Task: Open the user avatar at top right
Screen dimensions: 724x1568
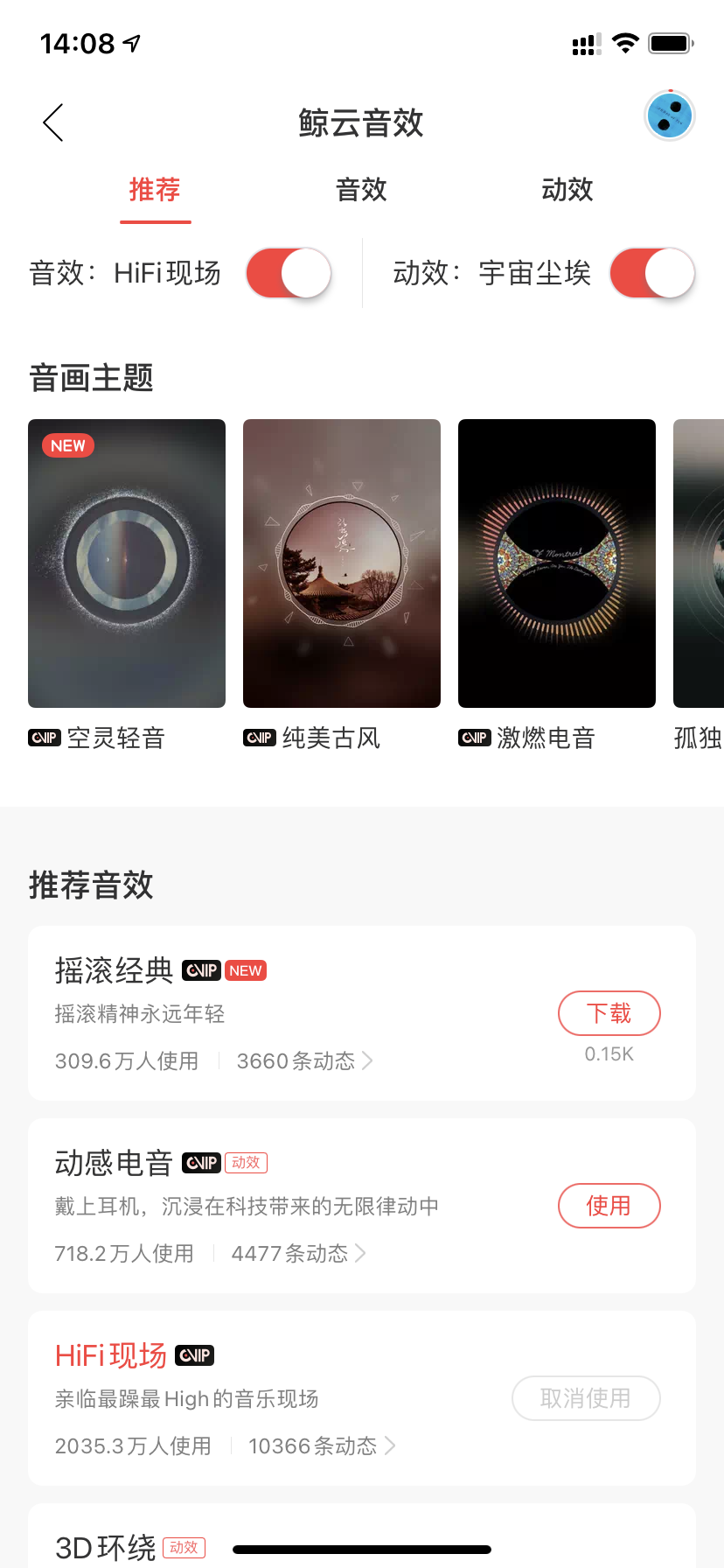Action: tap(668, 116)
